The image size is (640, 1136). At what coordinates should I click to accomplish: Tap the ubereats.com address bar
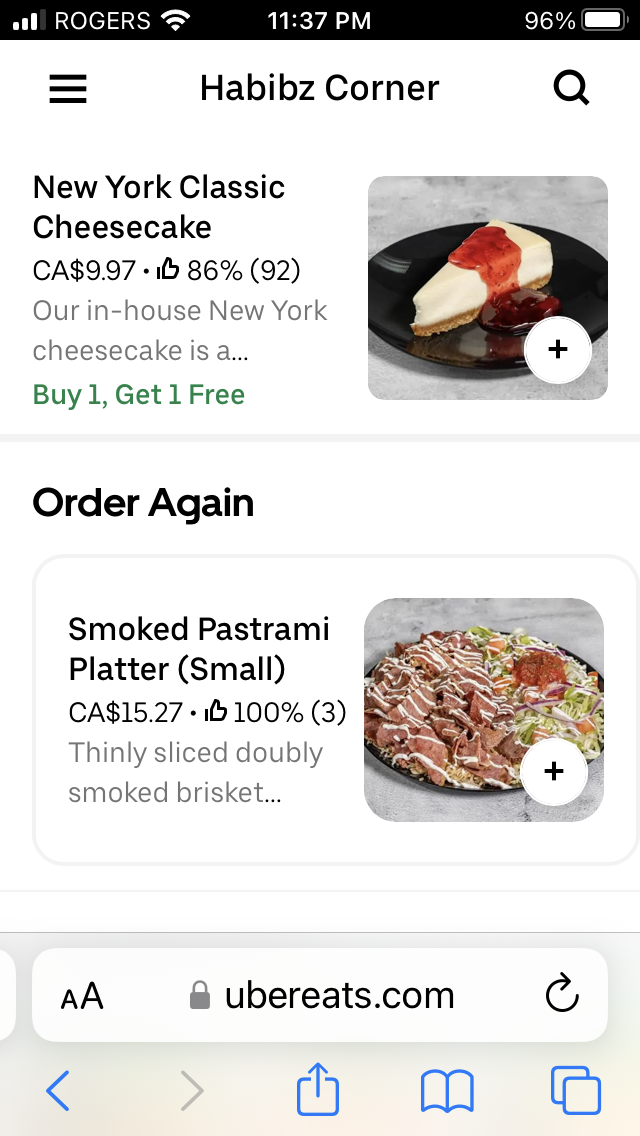click(322, 996)
